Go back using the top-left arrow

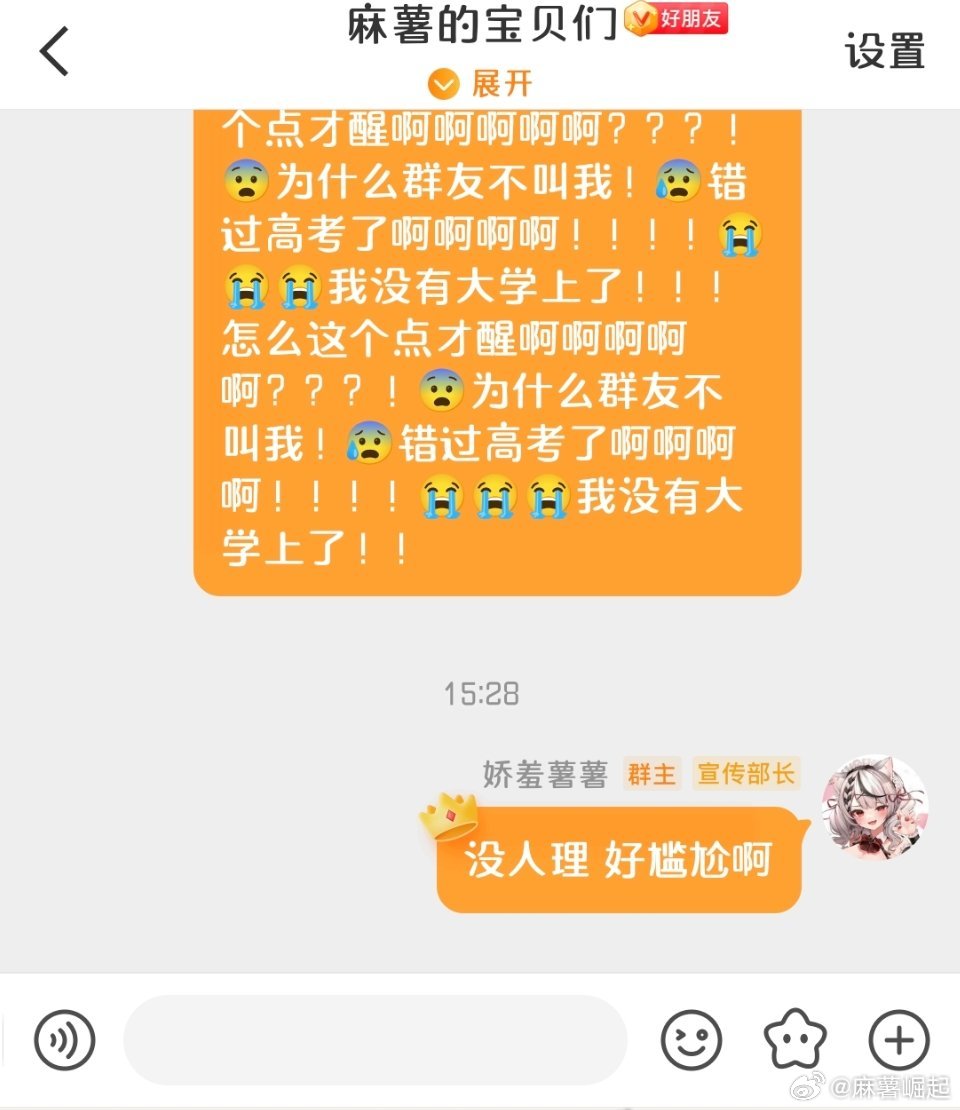coord(56,52)
